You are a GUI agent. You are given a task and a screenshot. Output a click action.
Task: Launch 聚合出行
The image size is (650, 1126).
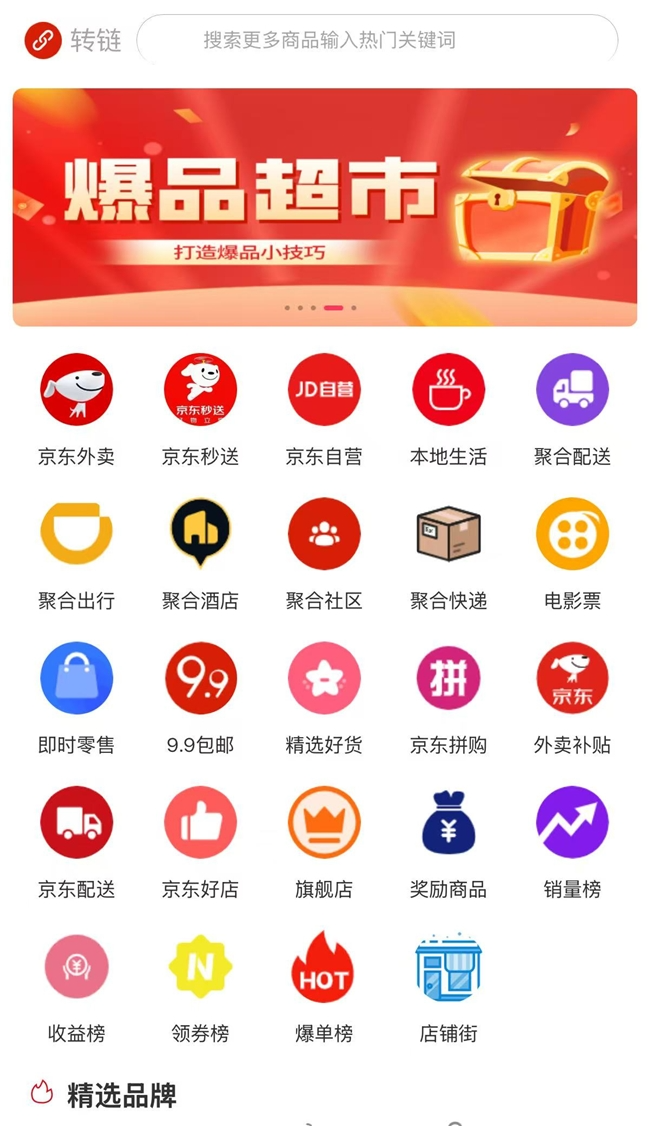[x=76, y=534]
